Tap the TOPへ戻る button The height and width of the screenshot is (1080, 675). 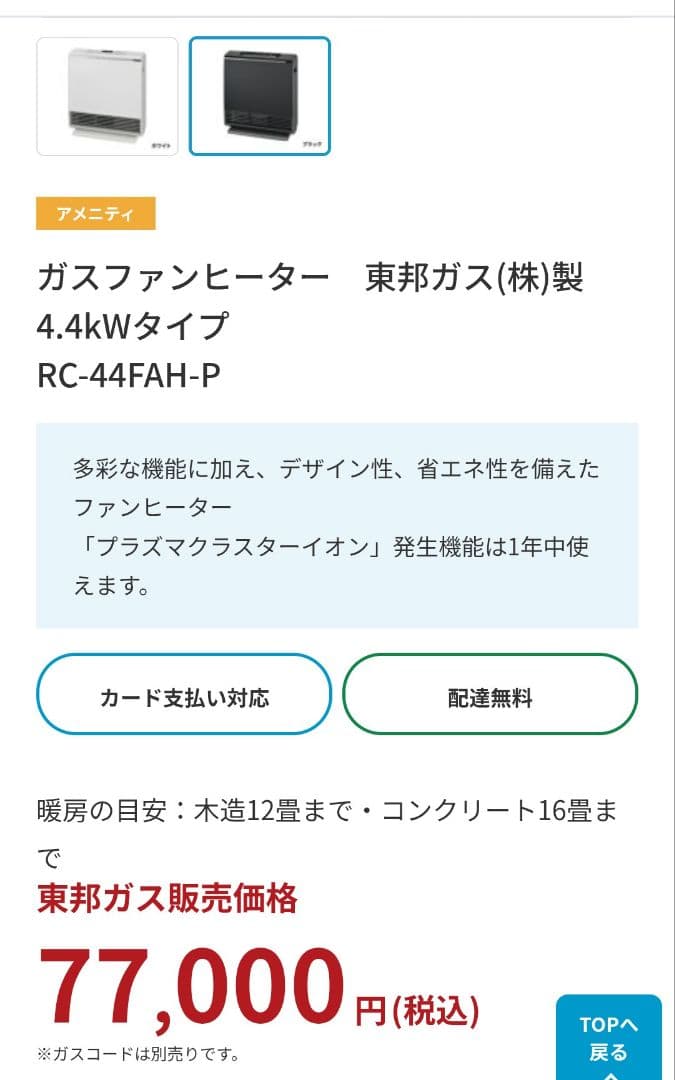tap(608, 1038)
